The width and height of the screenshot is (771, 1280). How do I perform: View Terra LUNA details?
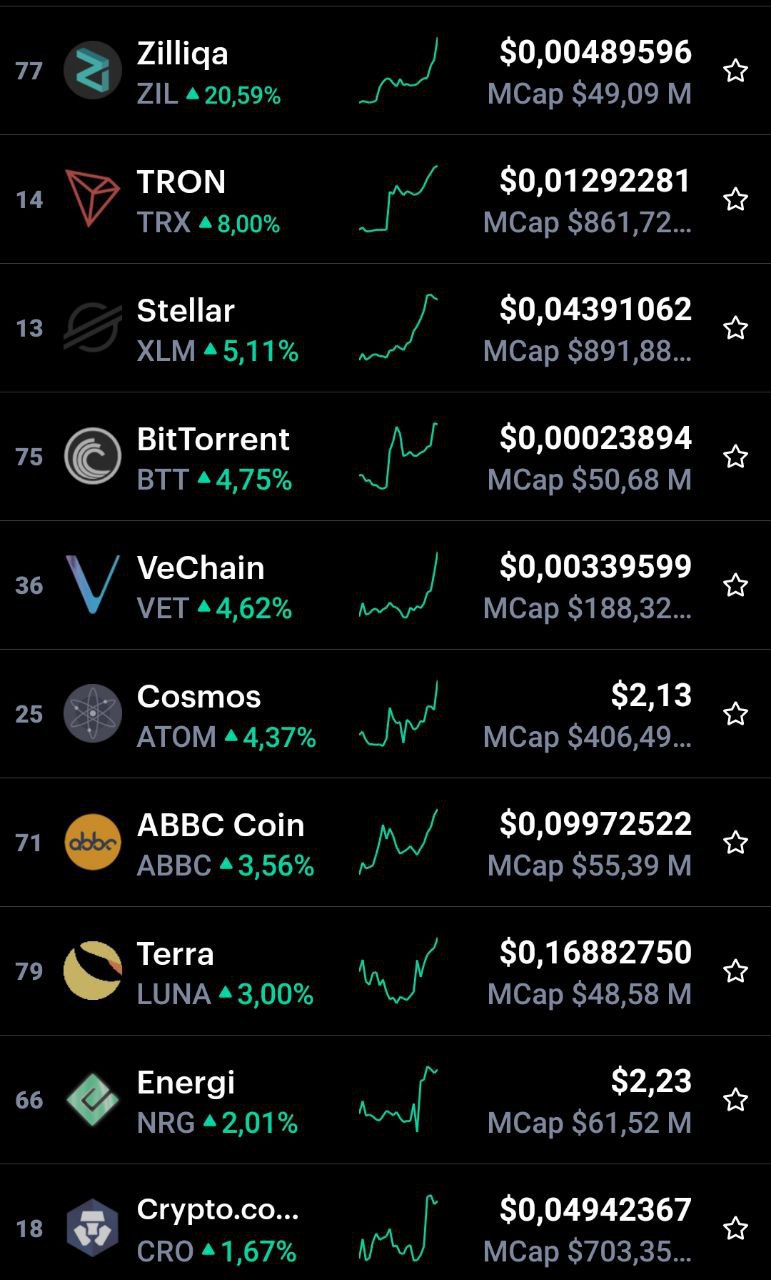click(x=385, y=971)
